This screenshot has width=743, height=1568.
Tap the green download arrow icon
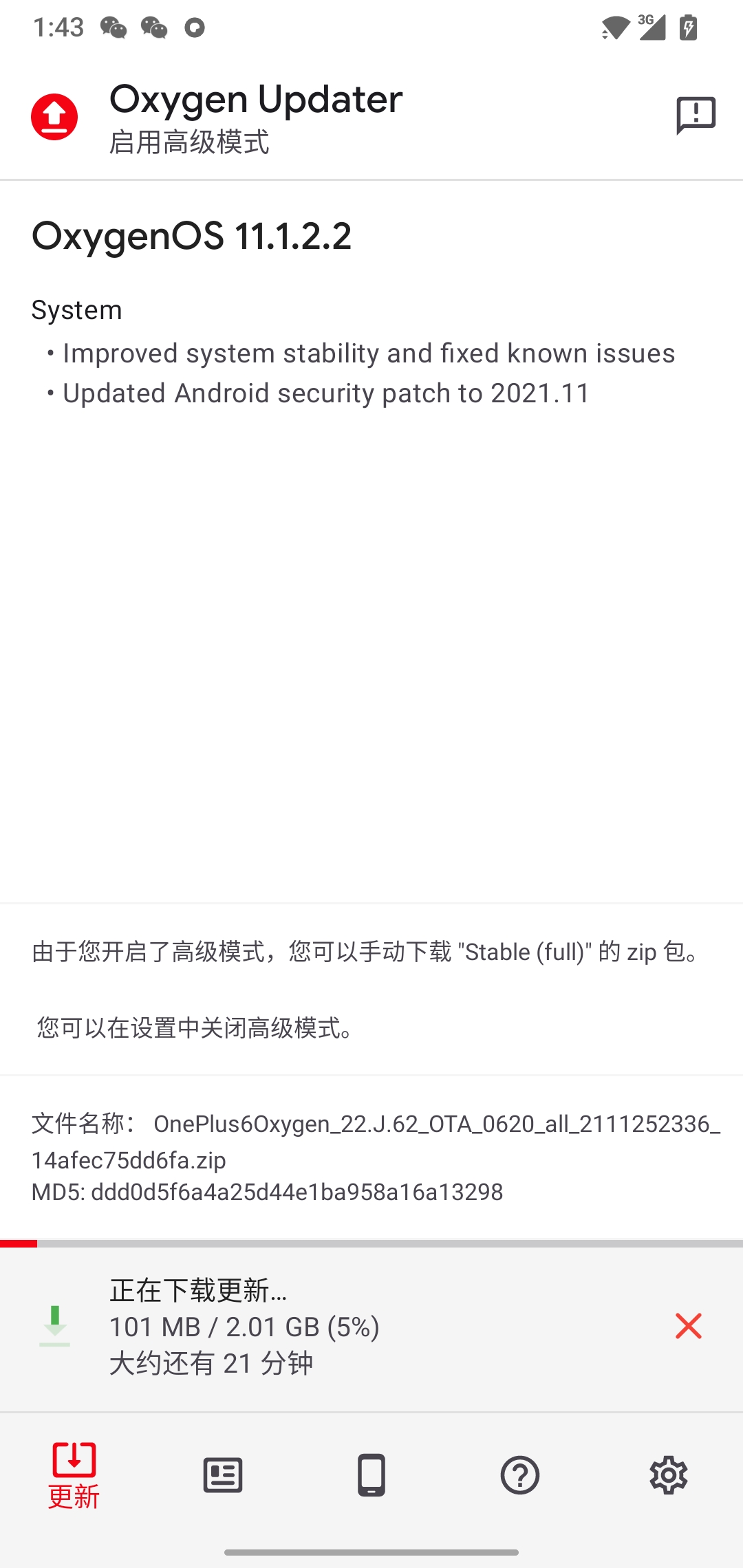tap(55, 1326)
